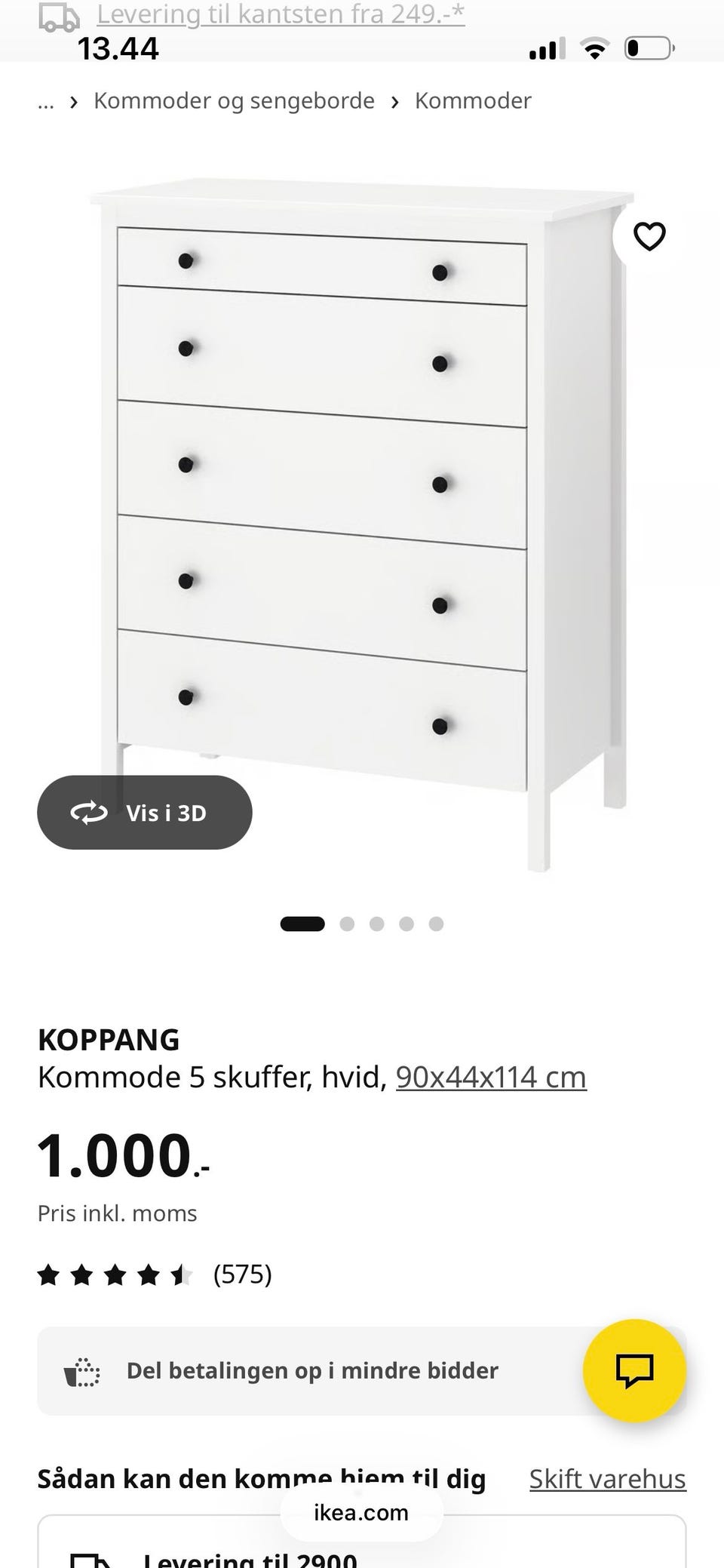
Task: Start a chat with the yellow chat button
Action: pos(634,1370)
